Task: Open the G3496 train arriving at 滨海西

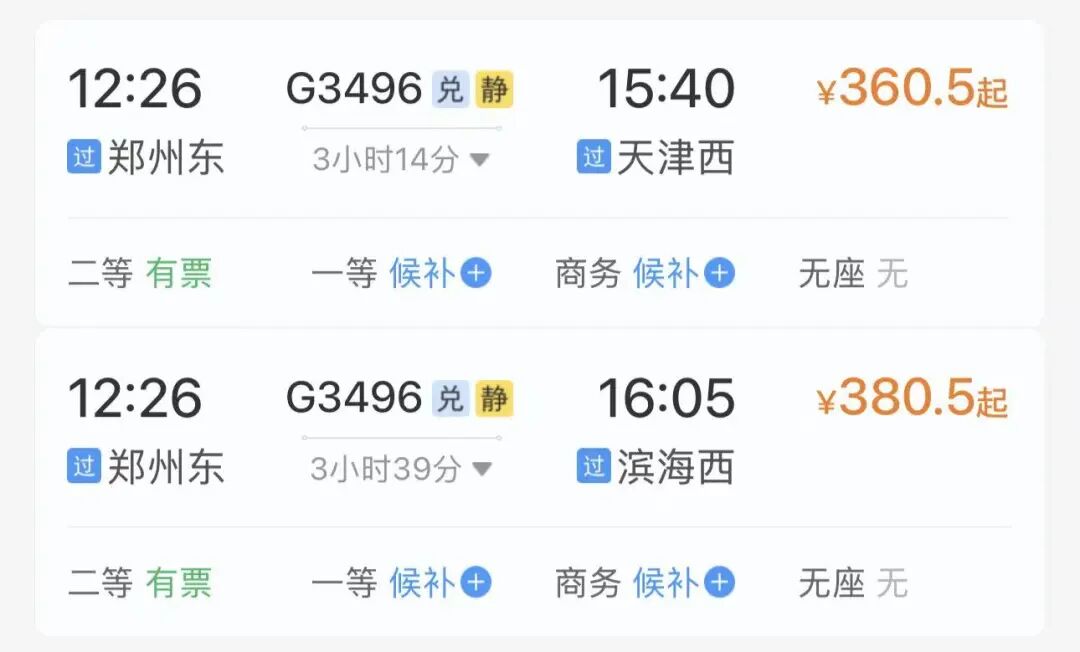Action: pyautogui.click(x=540, y=430)
